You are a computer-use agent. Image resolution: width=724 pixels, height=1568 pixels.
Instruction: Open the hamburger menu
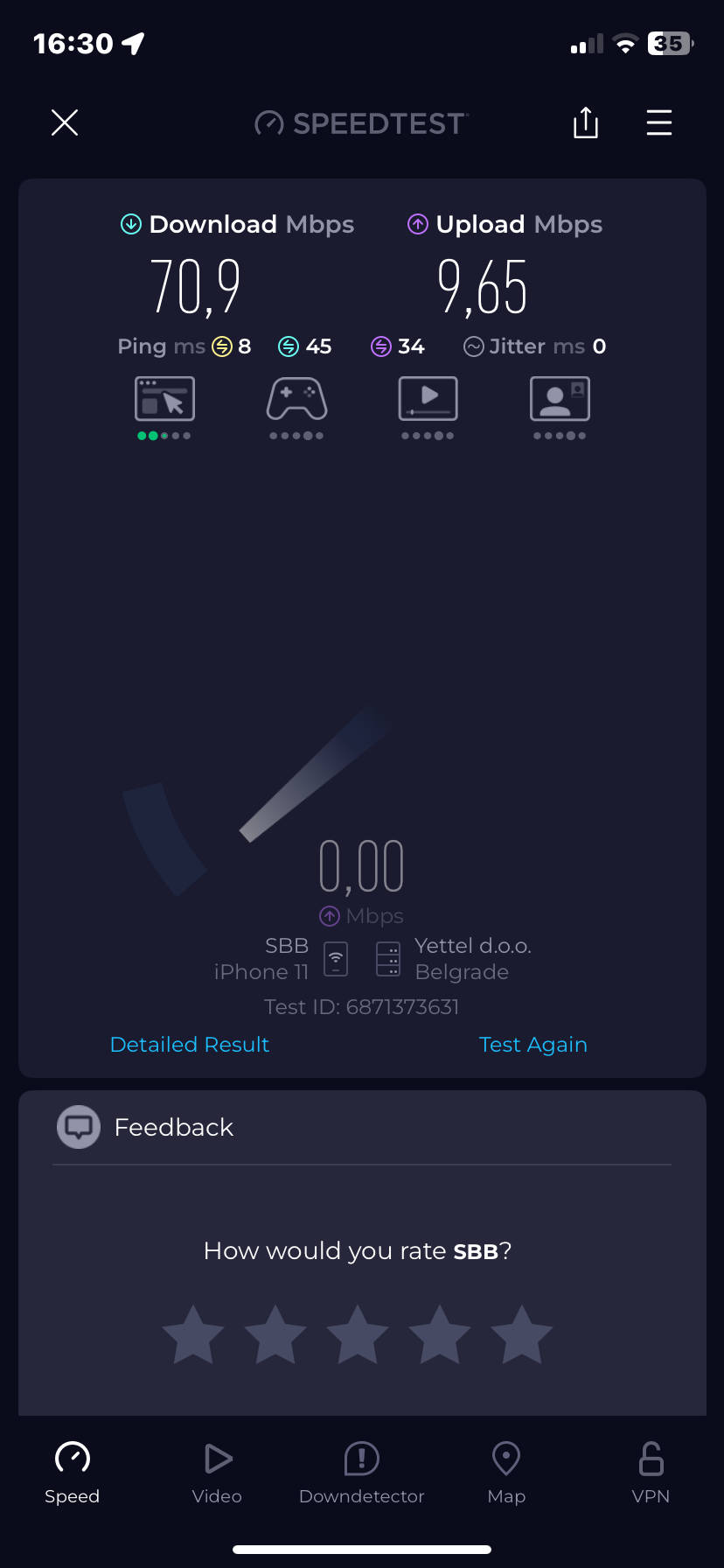coord(658,122)
